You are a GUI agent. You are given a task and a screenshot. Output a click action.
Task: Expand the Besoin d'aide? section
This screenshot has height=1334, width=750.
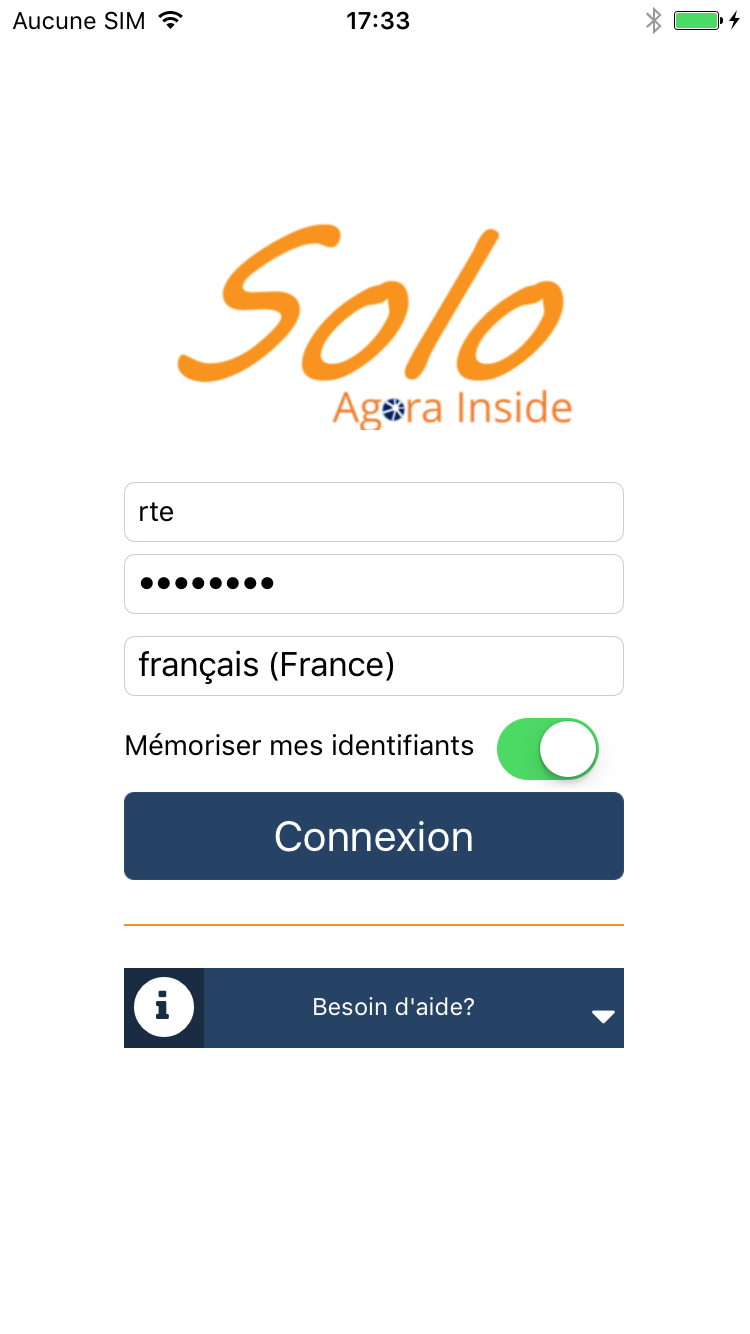click(374, 1008)
